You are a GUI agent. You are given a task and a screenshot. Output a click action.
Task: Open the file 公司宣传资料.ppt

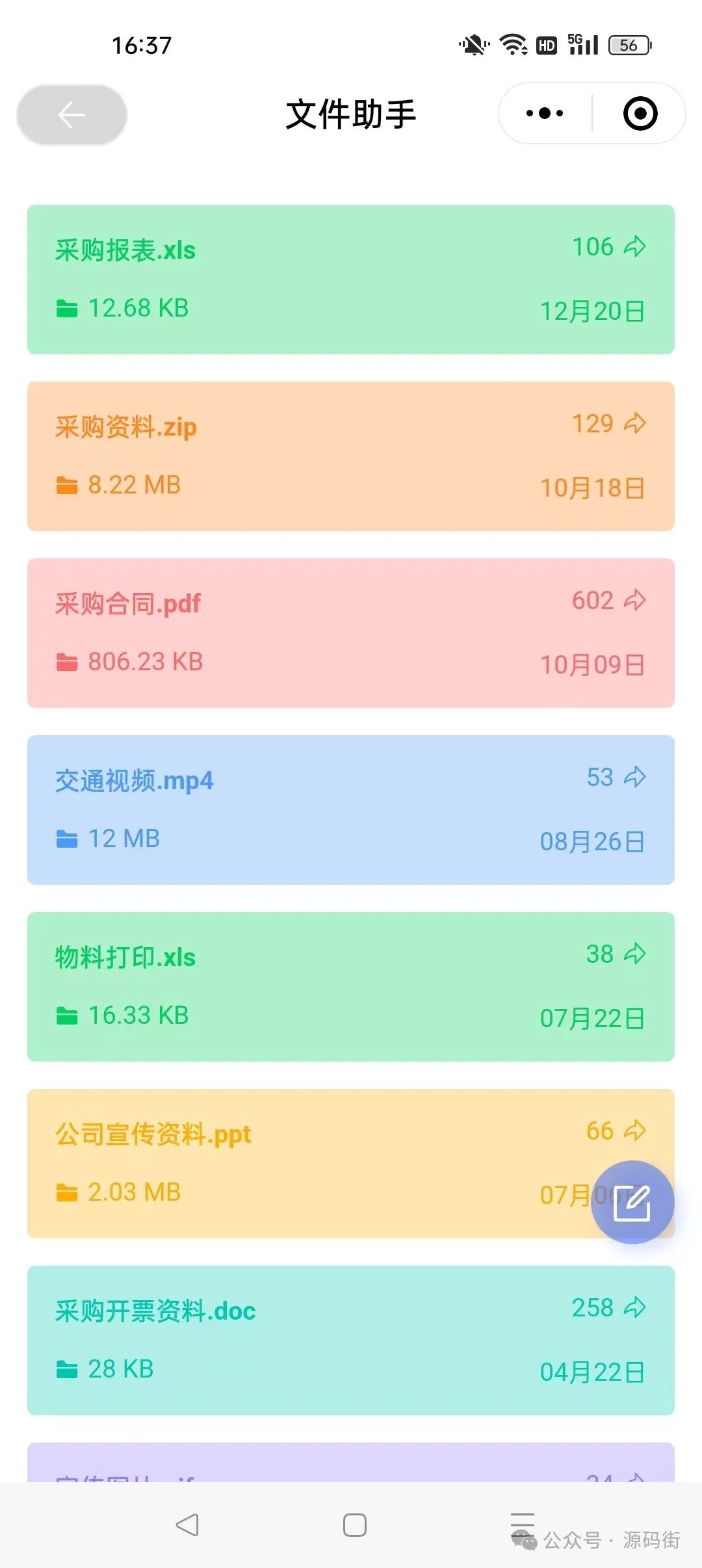click(153, 1134)
